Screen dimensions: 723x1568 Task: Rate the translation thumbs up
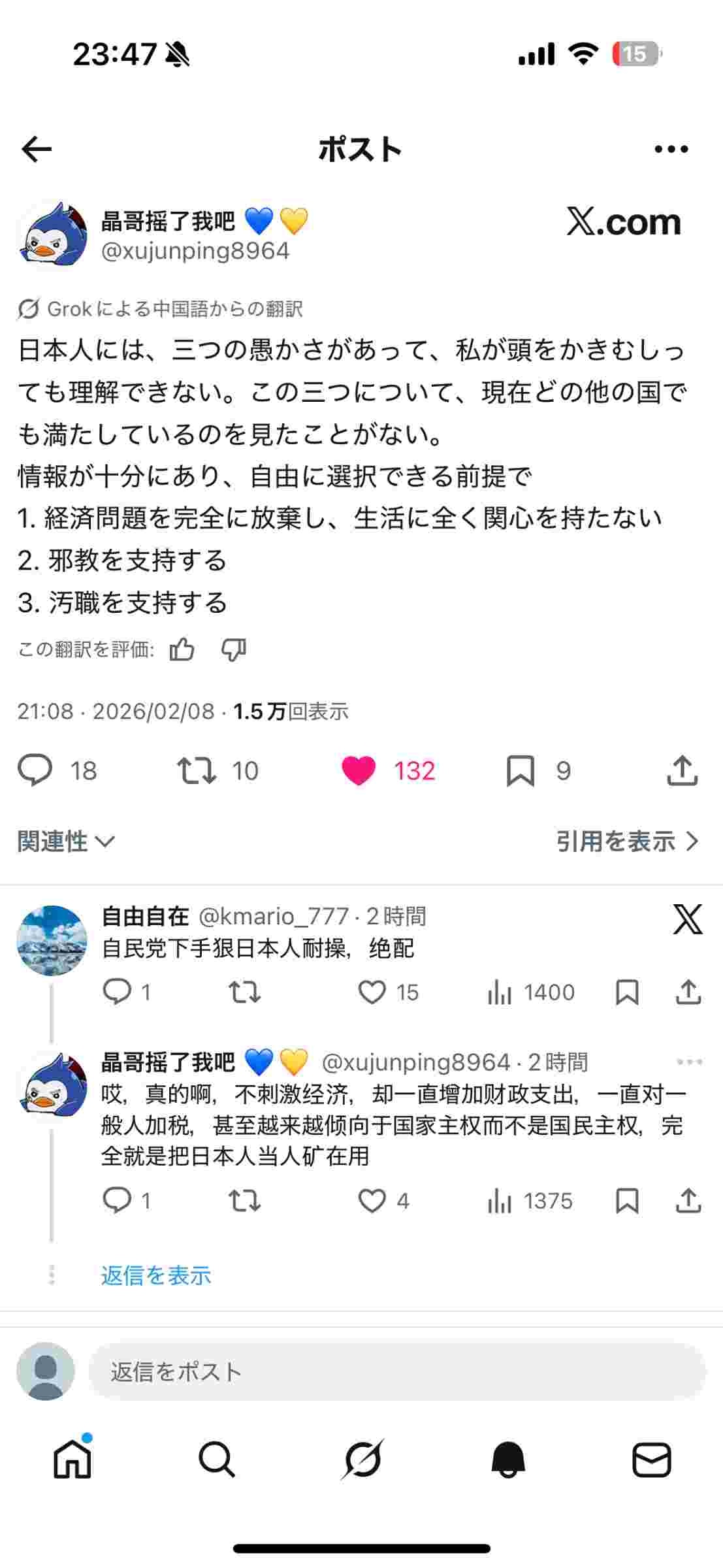182,649
